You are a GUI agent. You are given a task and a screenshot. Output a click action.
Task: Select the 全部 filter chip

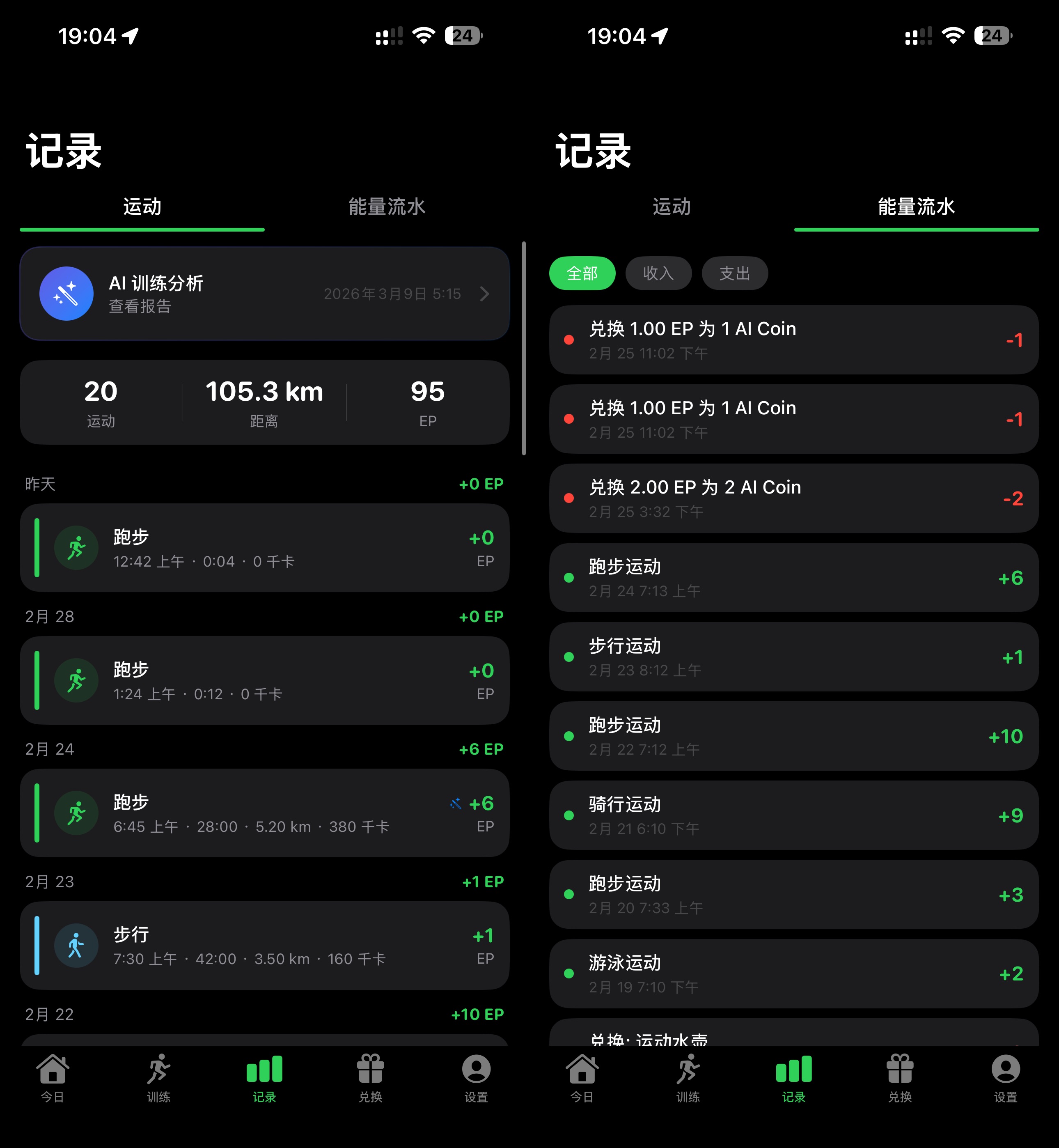[x=582, y=273]
